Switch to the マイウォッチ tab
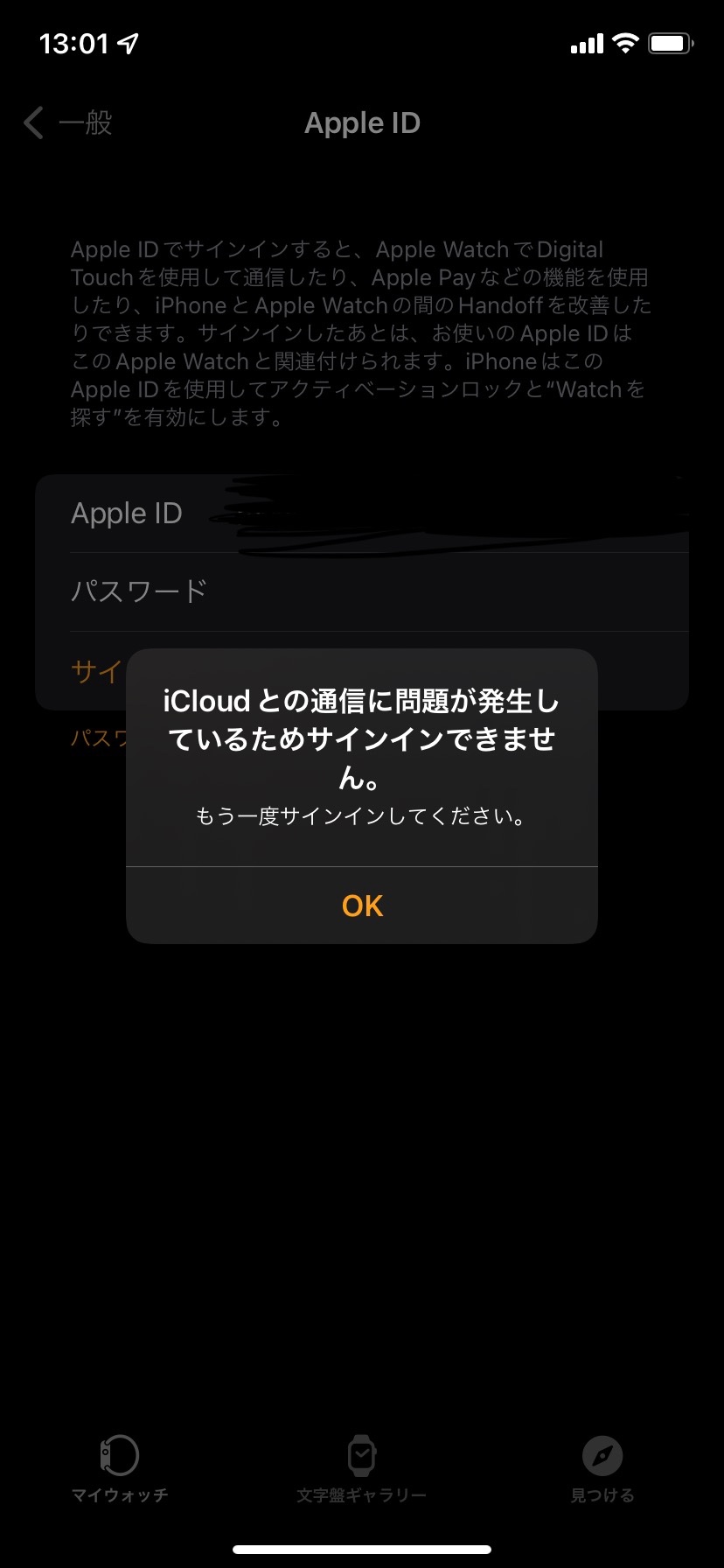Viewport: 724px width, 1568px height. [120, 1468]
